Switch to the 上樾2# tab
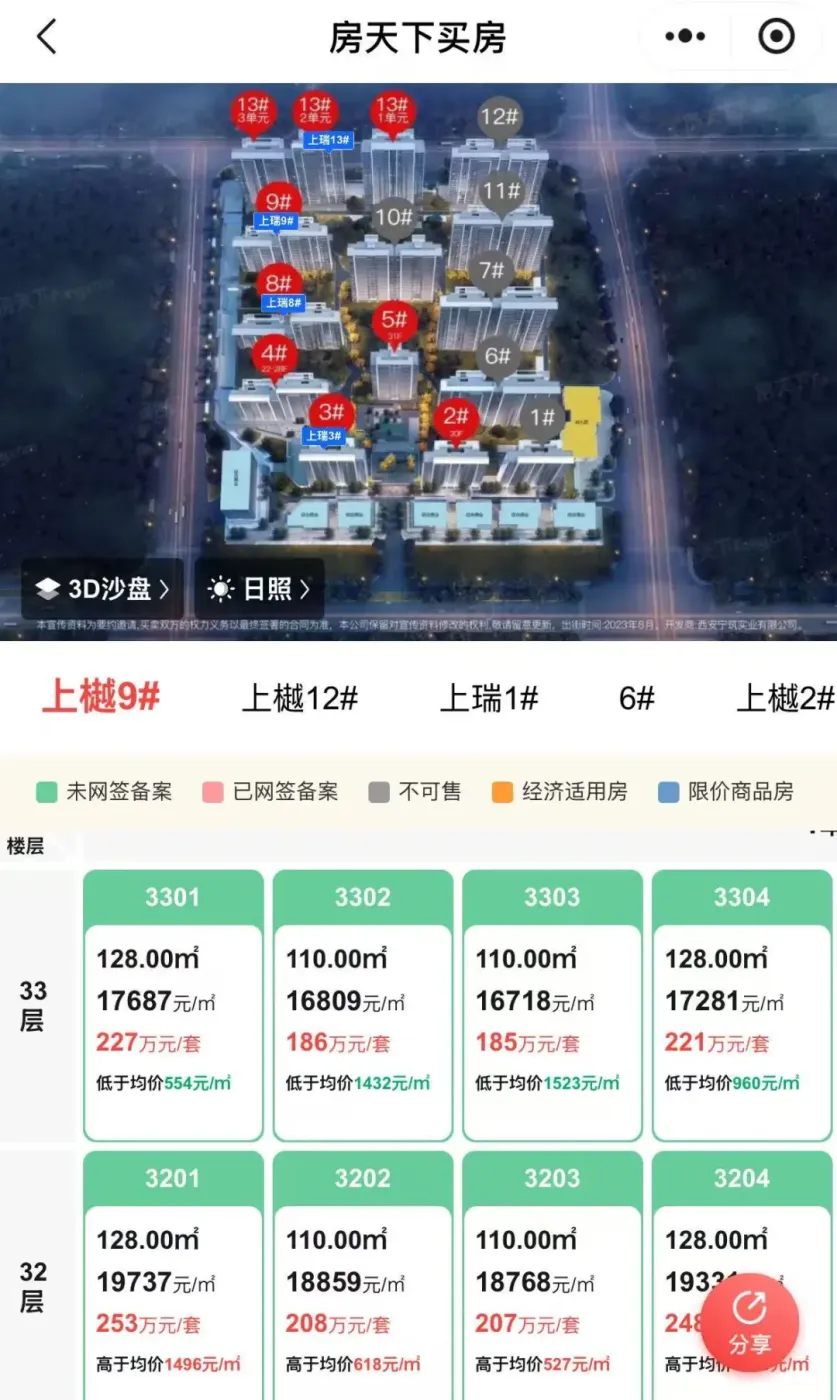 click(785, 698)
